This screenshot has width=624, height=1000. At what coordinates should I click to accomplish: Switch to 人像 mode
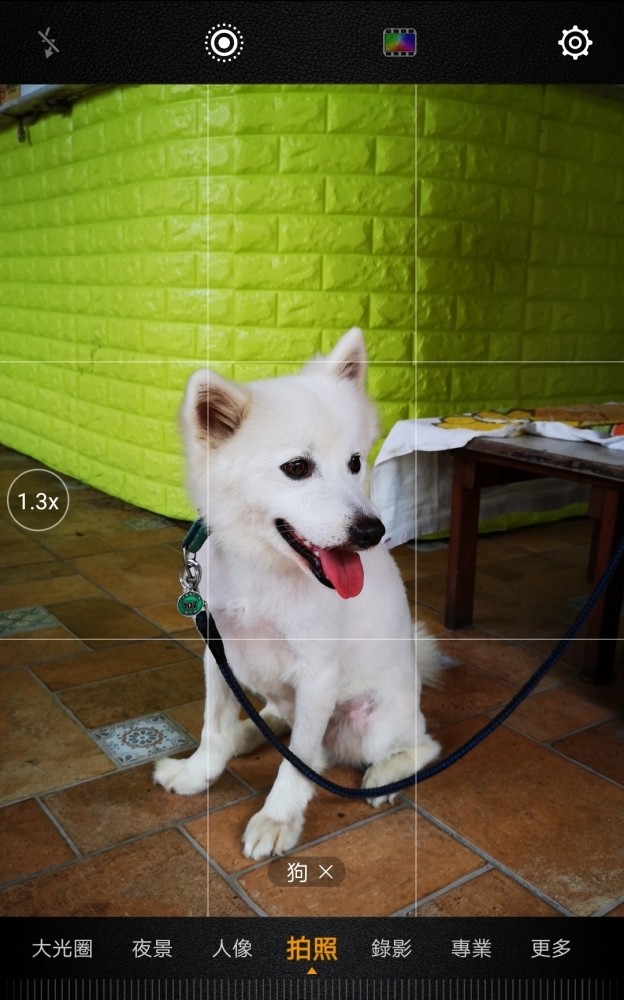click(x=232, y=949)
